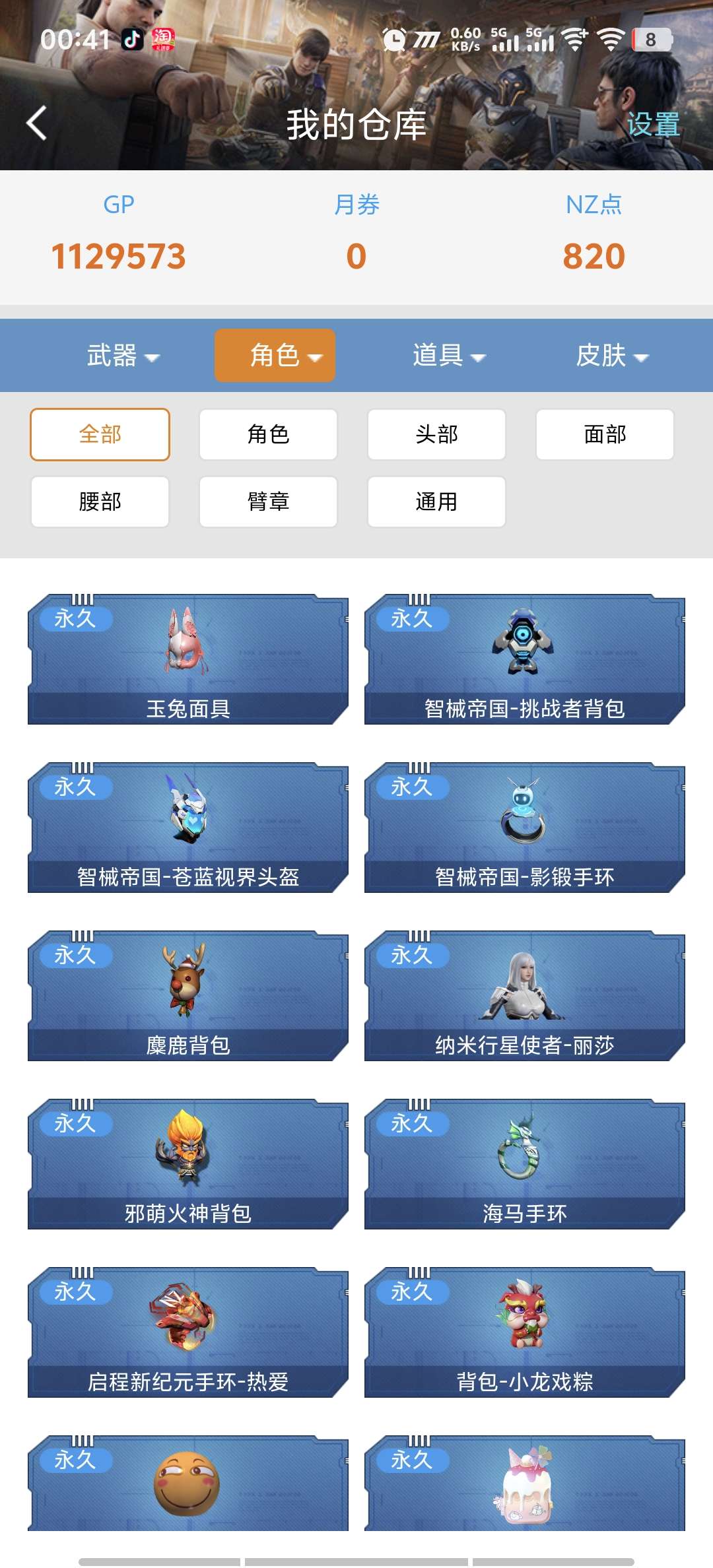713x1568 pixels.
Task: Select 纳米行星使者-丽莎 character card
Action: (525, 996)
